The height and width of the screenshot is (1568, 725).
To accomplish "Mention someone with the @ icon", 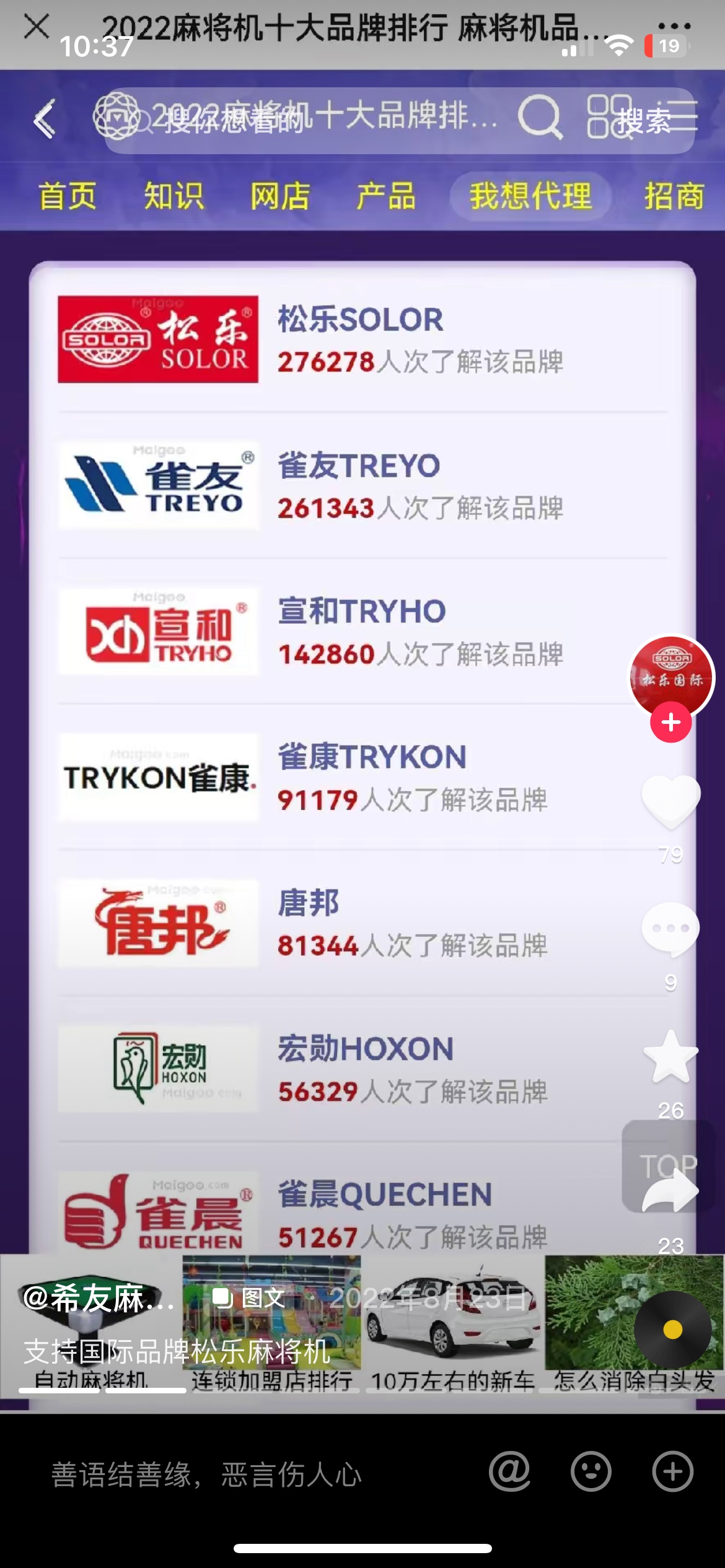I will tap(509, 1472).
